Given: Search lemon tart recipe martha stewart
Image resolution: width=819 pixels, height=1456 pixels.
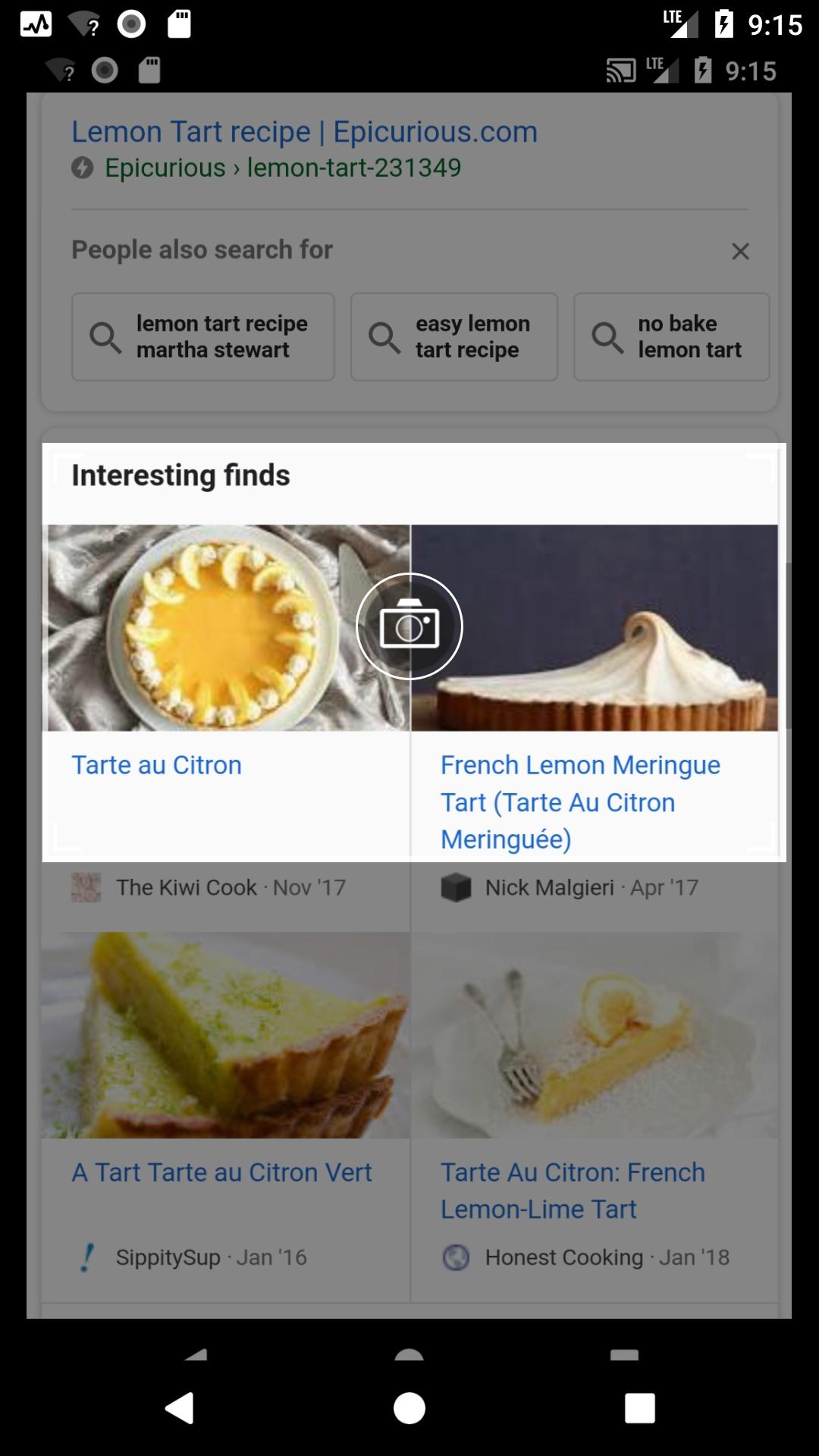Looking at the screenshot, I should (202, 337).
